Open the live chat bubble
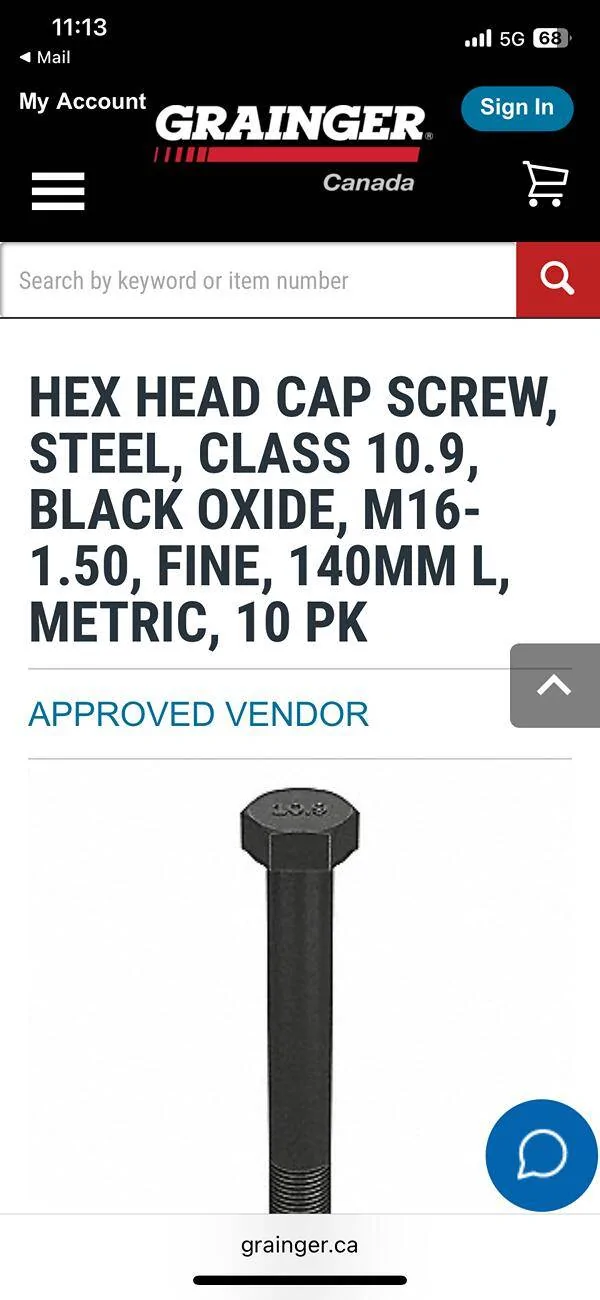Screen dimensions: 600x1300 (x=542, y=1155)
